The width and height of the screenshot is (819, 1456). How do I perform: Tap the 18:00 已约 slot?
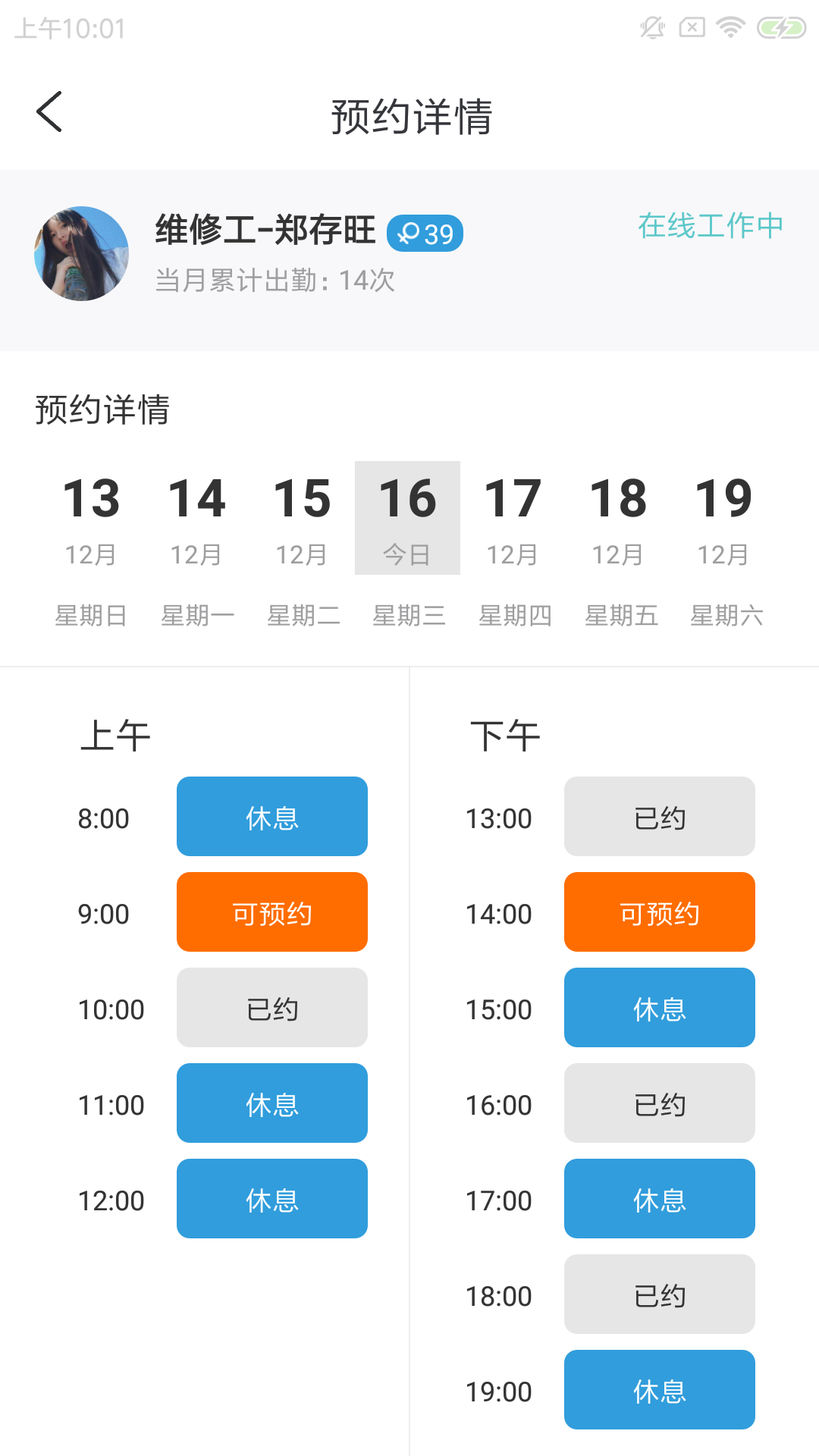coord(660,1294)
